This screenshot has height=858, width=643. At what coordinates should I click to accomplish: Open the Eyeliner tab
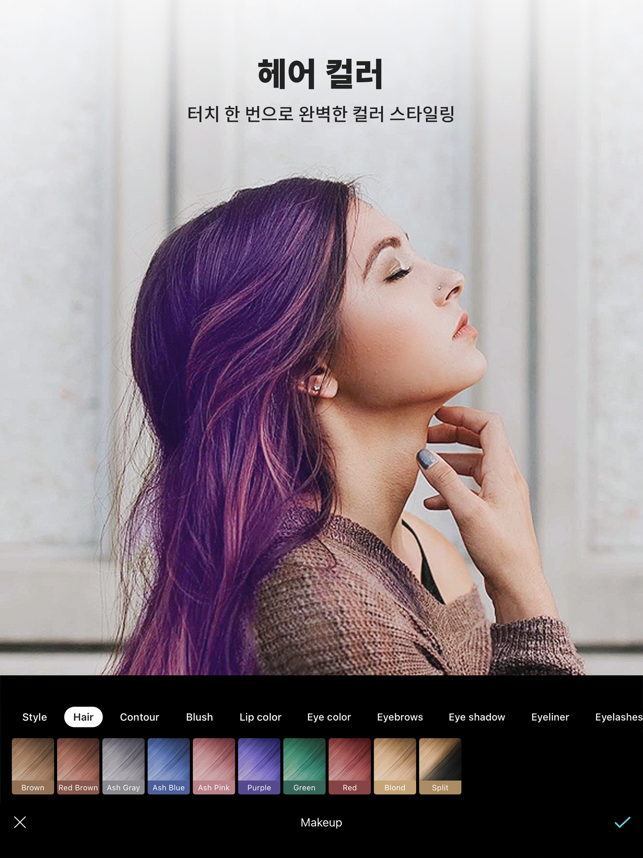(550, 717)
